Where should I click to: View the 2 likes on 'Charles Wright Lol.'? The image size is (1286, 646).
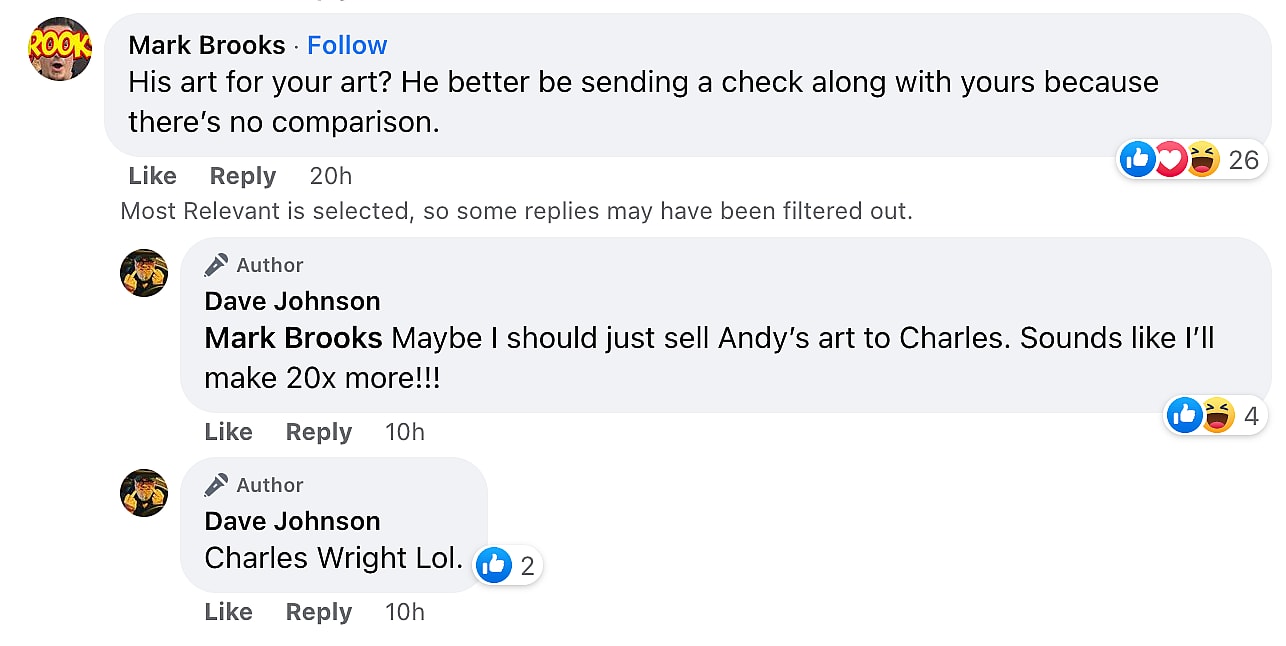pyautogui.click(x=507, y=566)
